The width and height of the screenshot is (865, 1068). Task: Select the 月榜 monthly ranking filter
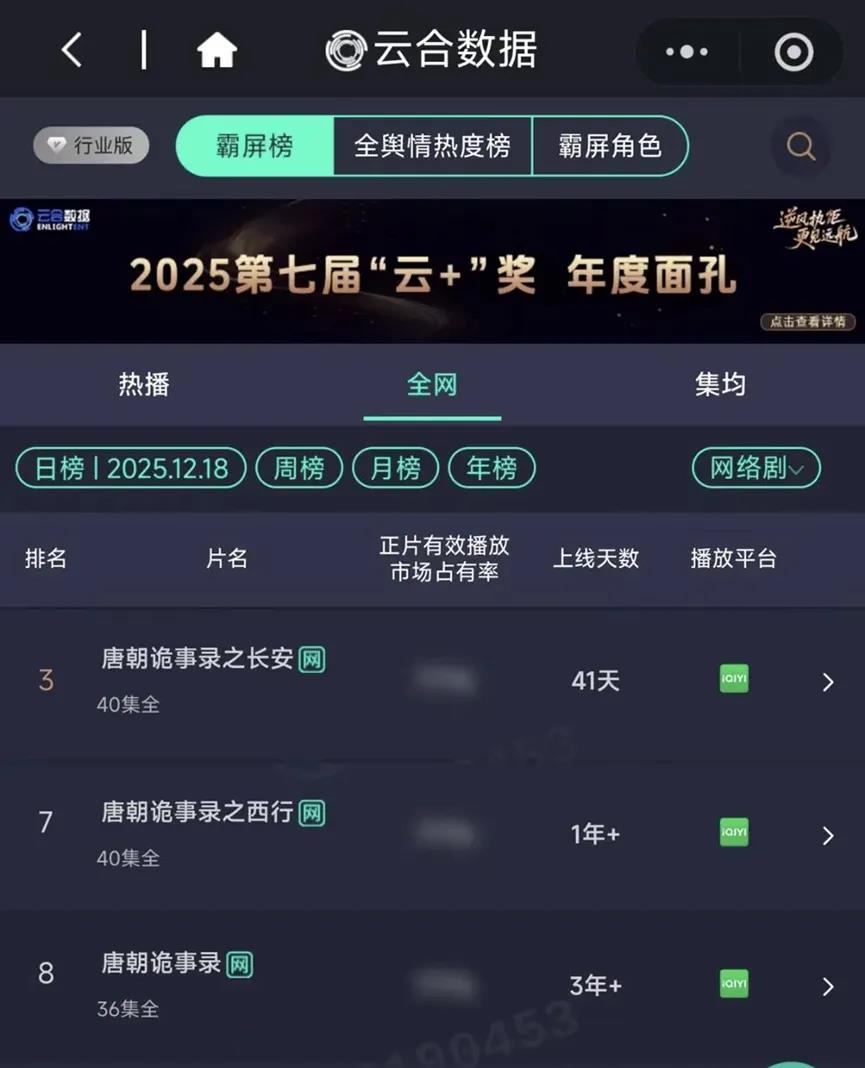coord(395,467)
